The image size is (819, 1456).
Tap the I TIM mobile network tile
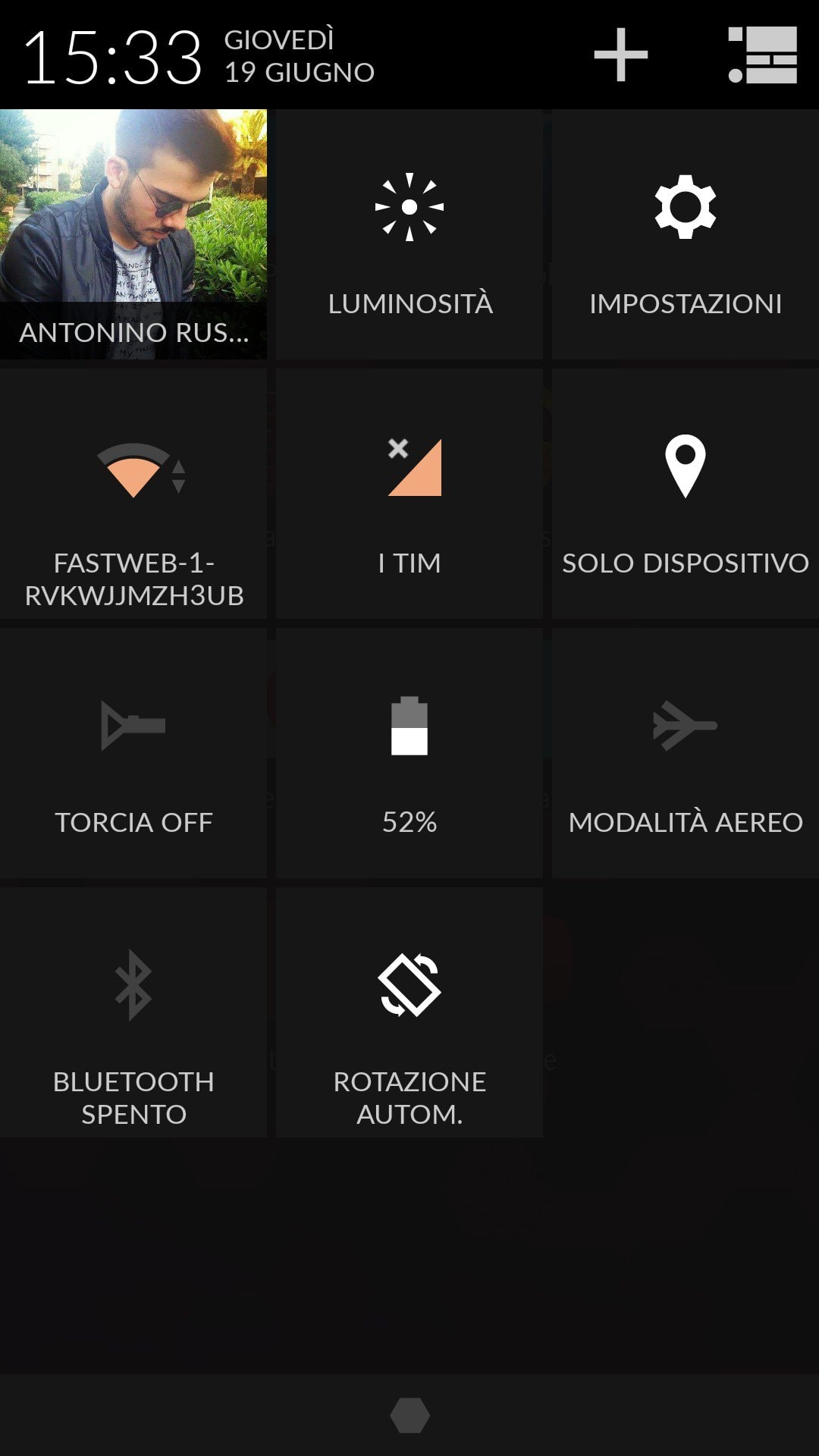[x=409, y=494]
